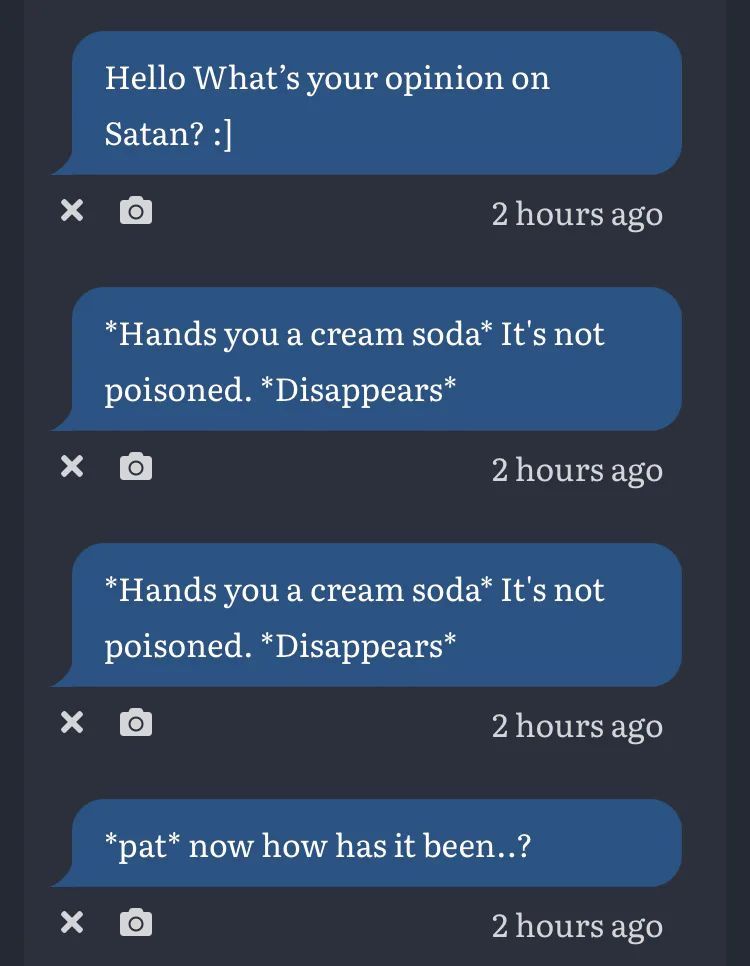
Task: Remove the '*pat* now how has it been' message
Action: [72, 922]
